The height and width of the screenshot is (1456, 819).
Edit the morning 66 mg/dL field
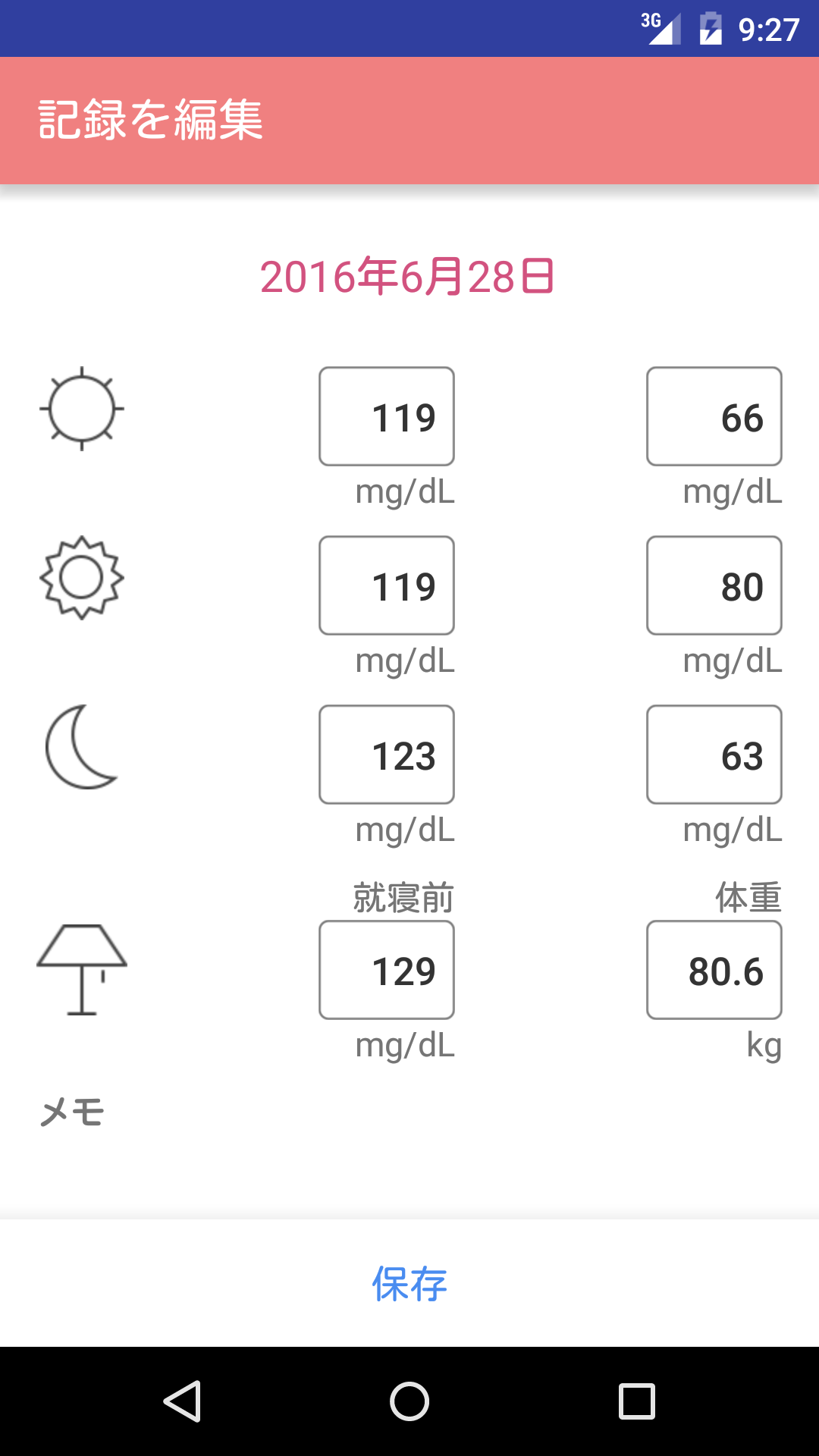[x=714, y=416]
